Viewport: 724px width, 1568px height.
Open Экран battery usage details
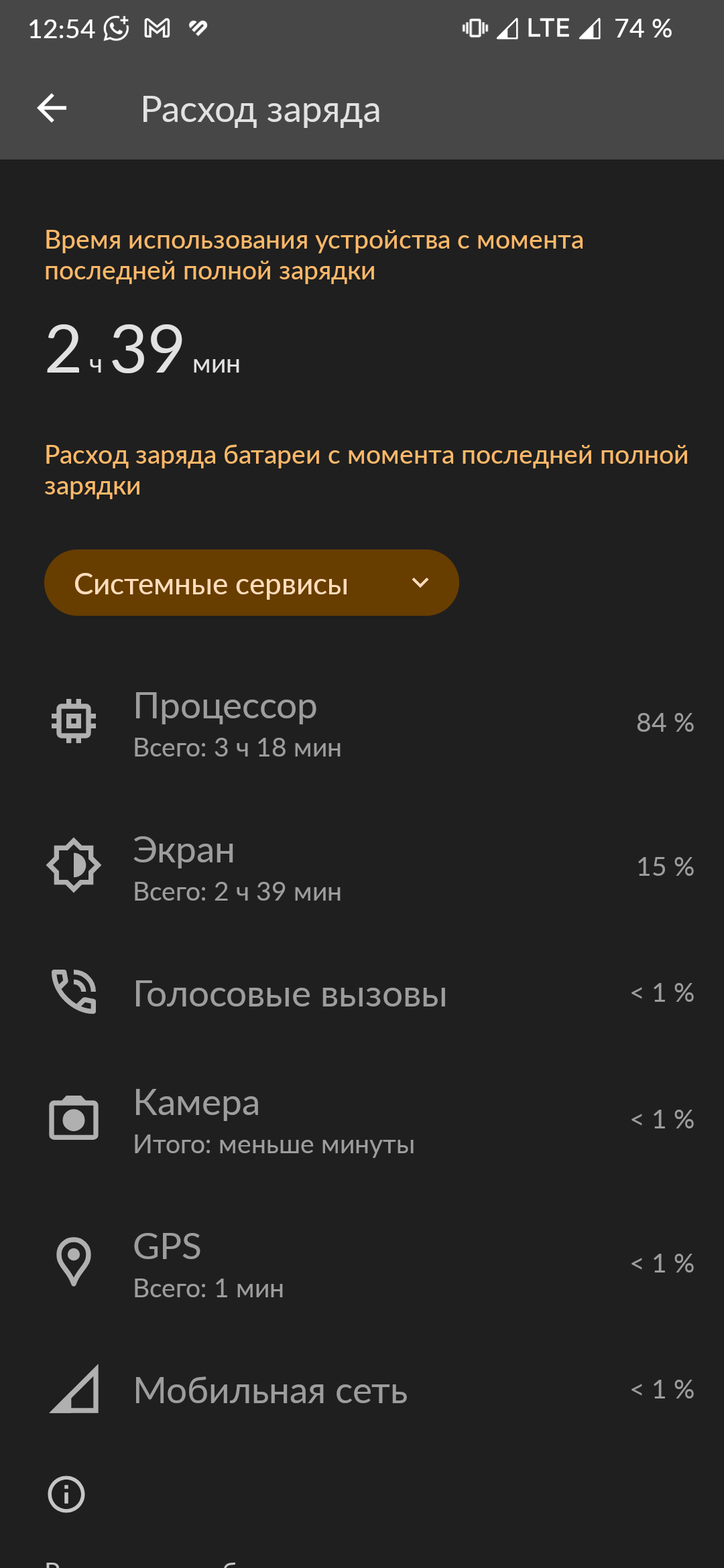[362, 867]
